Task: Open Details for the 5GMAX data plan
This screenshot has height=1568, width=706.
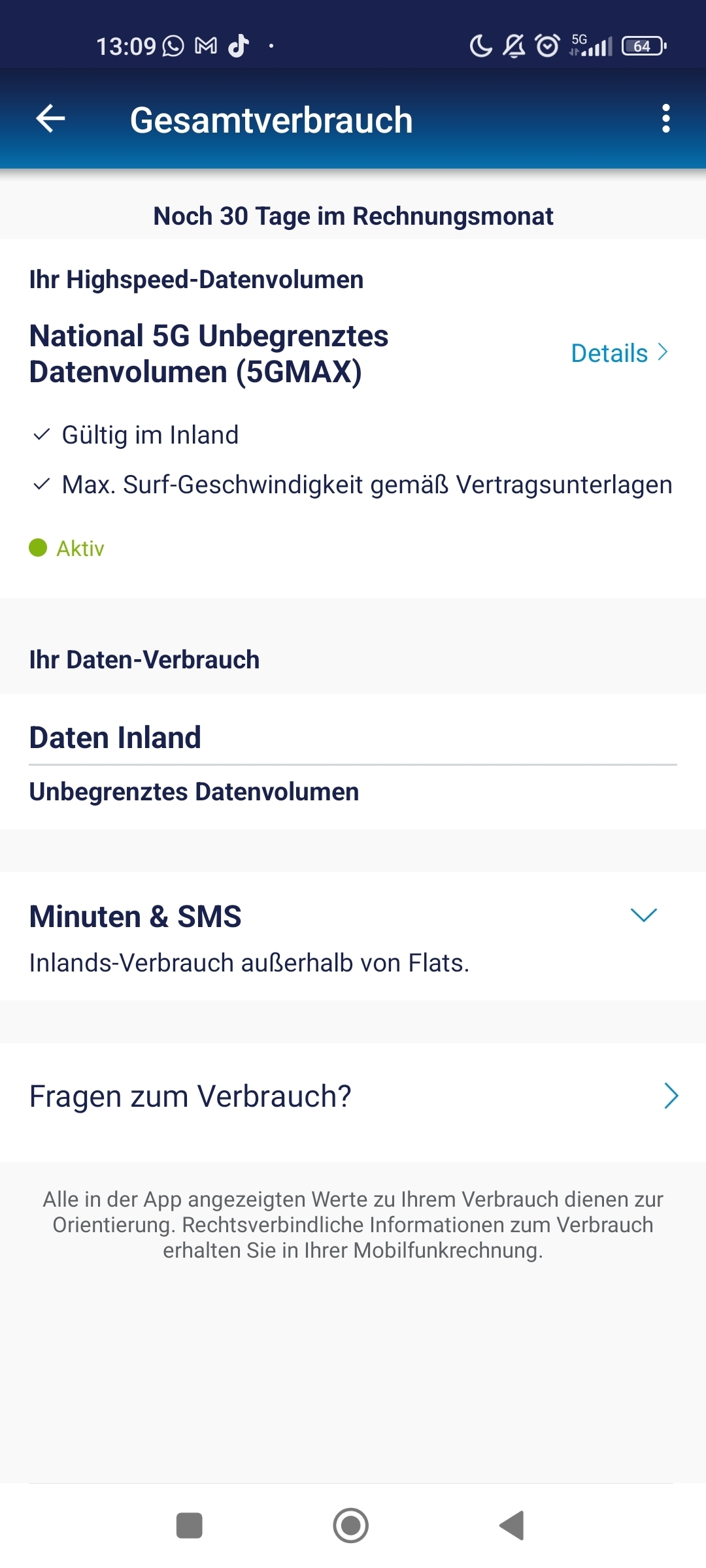Action: click(619, 353)
